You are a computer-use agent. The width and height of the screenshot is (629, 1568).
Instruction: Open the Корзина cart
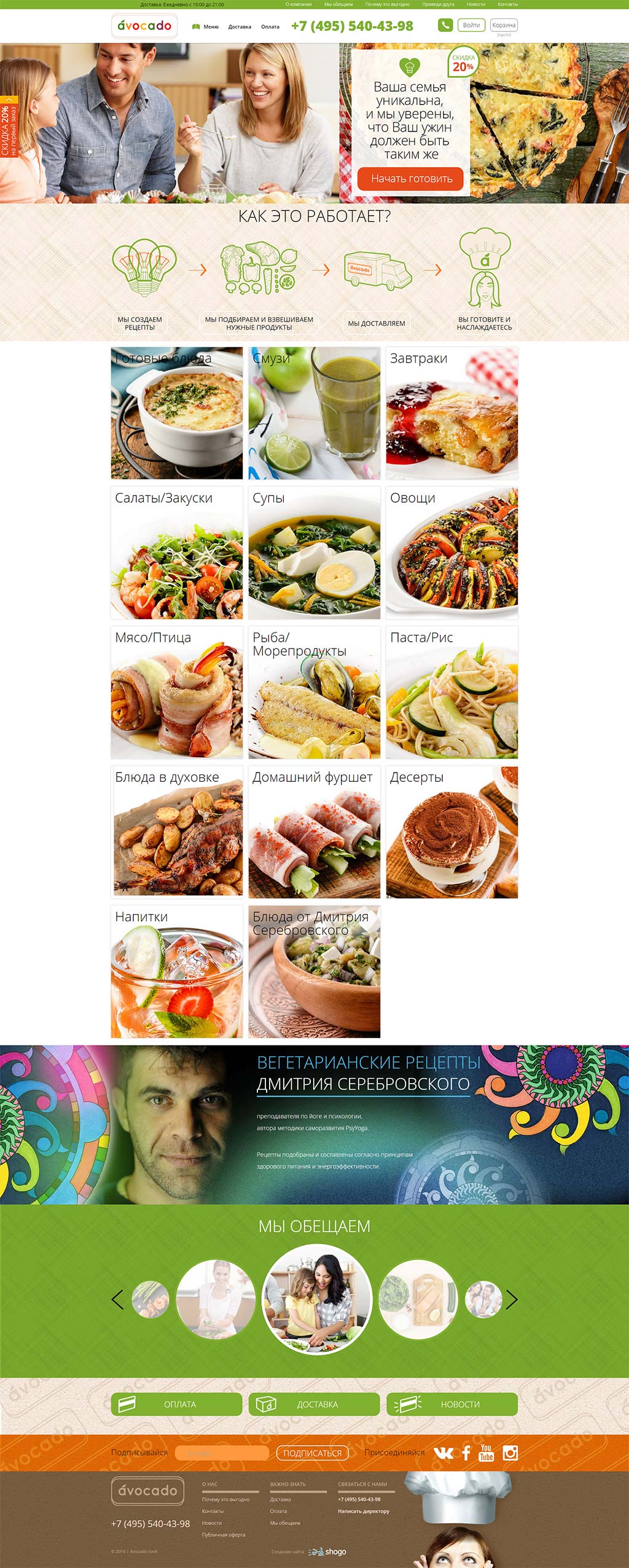coord(503,25)
